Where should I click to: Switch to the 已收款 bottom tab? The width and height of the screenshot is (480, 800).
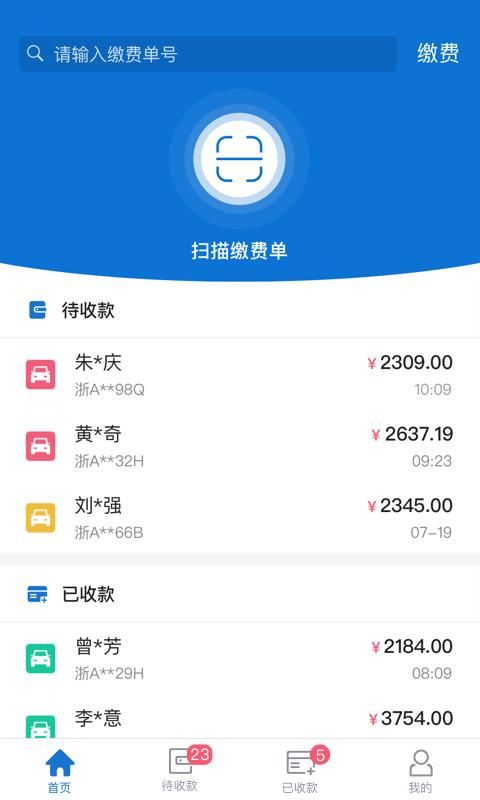[x=300, y=770]
